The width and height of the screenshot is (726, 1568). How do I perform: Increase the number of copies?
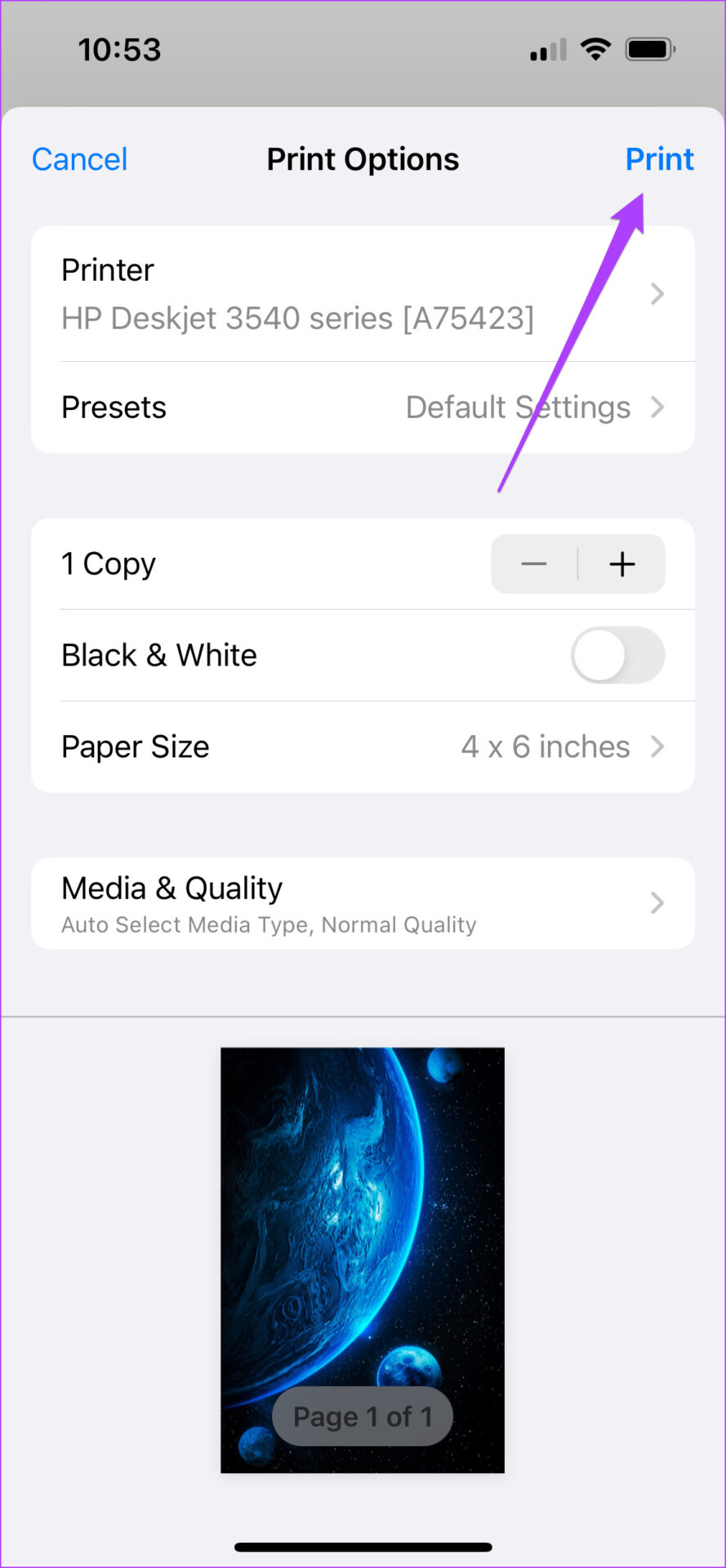[x=621, y=564]
